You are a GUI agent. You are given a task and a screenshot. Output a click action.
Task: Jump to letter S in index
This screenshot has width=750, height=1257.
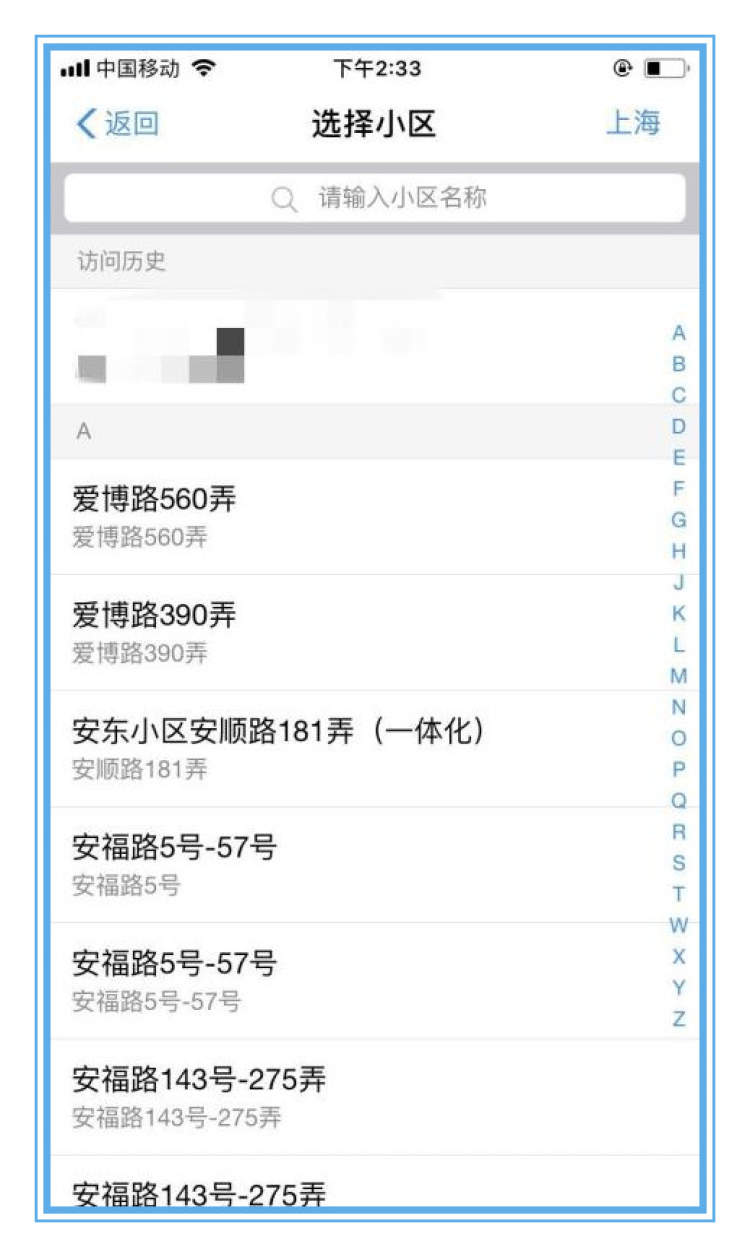point(679,863)
